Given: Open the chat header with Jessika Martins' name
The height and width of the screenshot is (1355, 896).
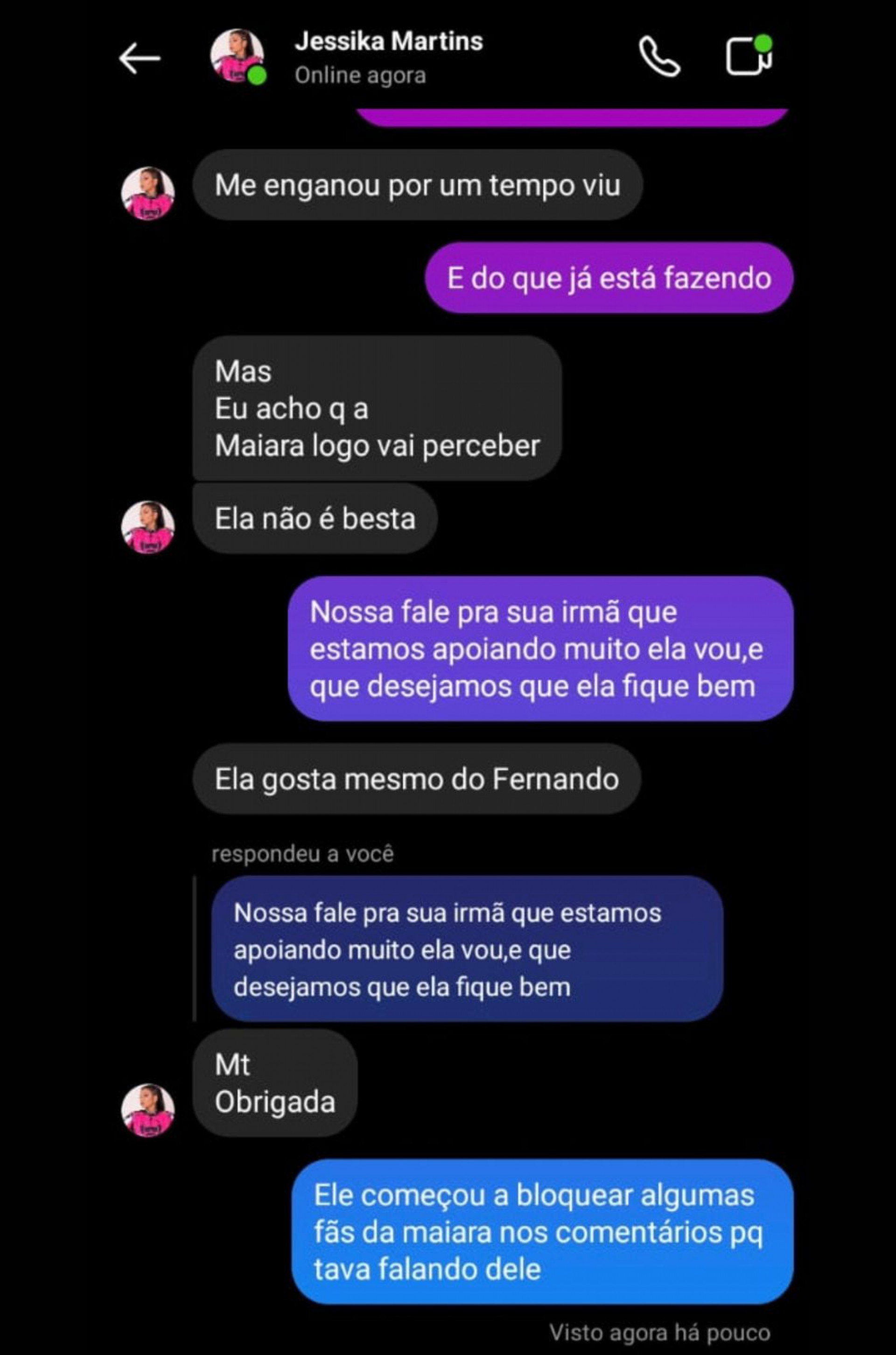Looking at the screenshot, I should tap(389, 40).
